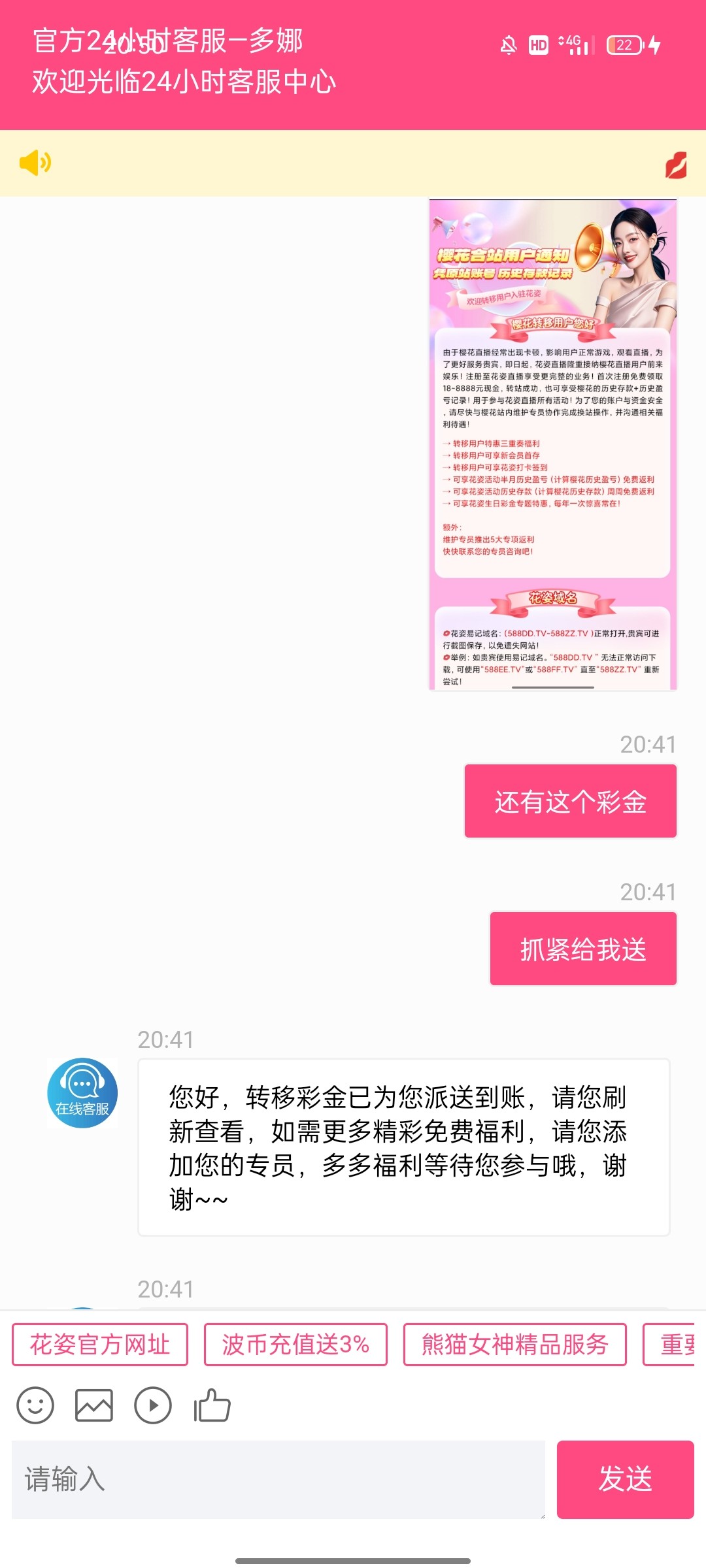This screenshot has width=706, height=1568.
Task: Tap the thumbs-up rating icon
Action: point(212,1405)
